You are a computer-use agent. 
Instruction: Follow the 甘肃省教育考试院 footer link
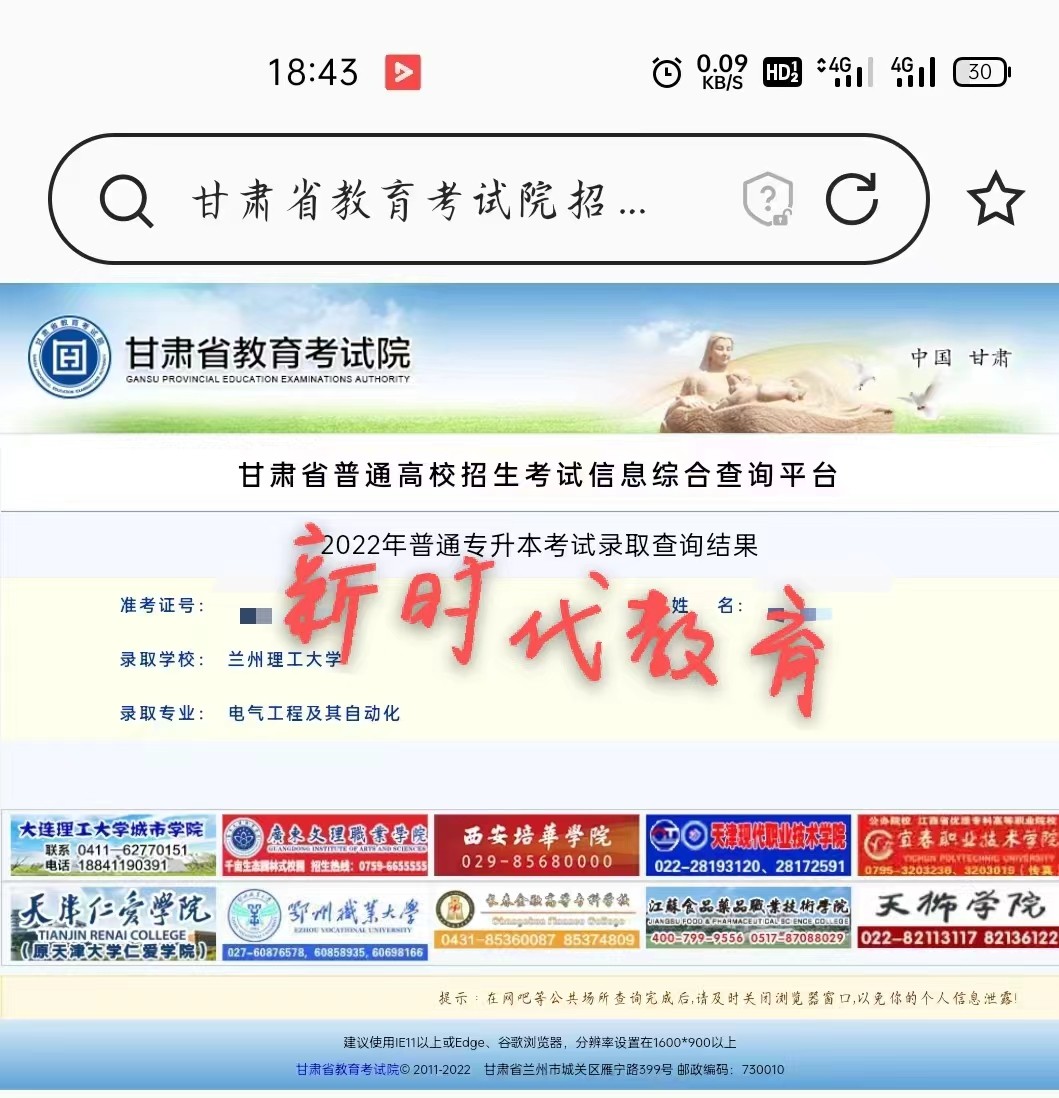pos(347,1069)
